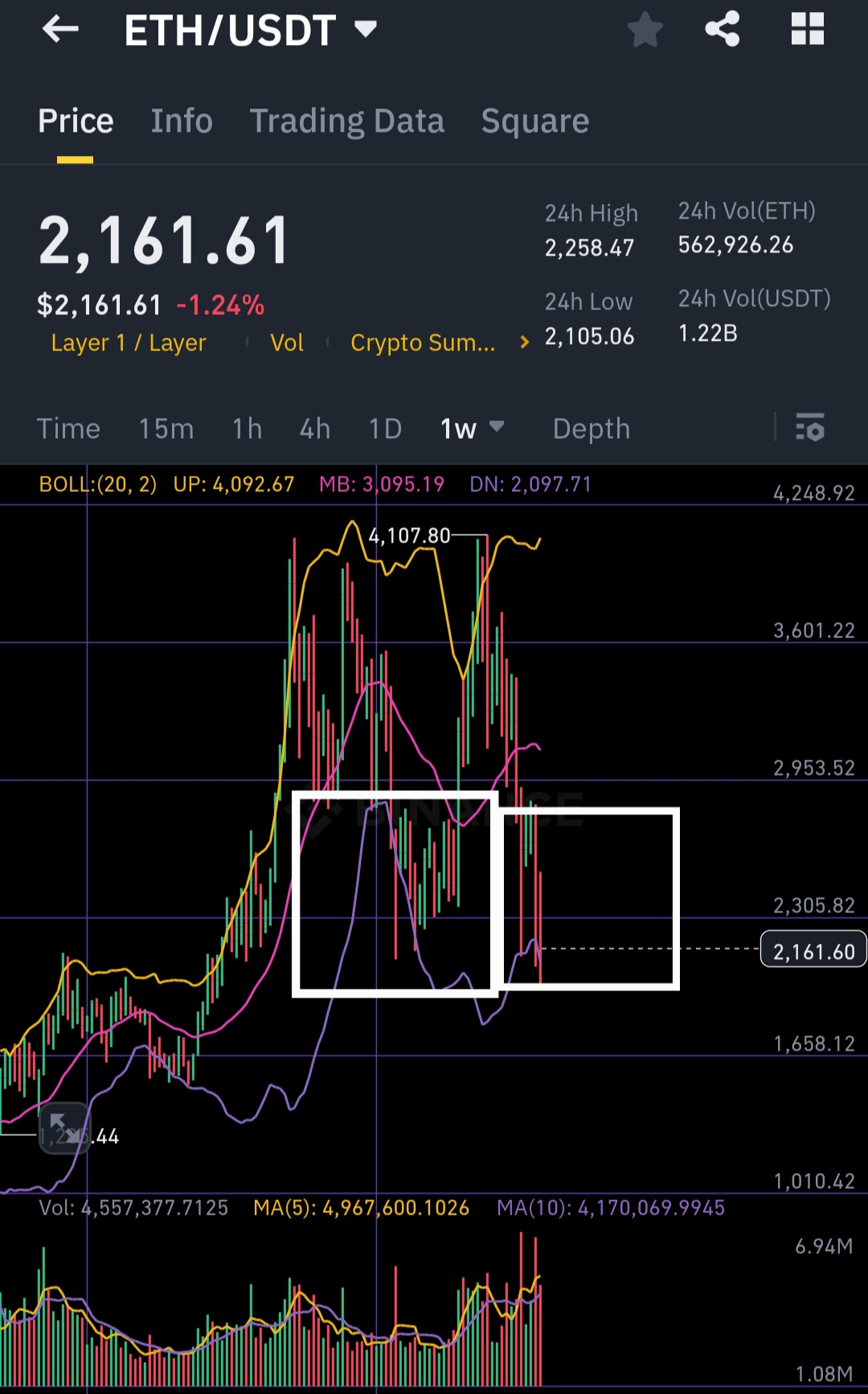The height and width of the screenshot is (1394, 868).
Task: Expand the 1w interval dropdown
Action: [x=473, y=428]
